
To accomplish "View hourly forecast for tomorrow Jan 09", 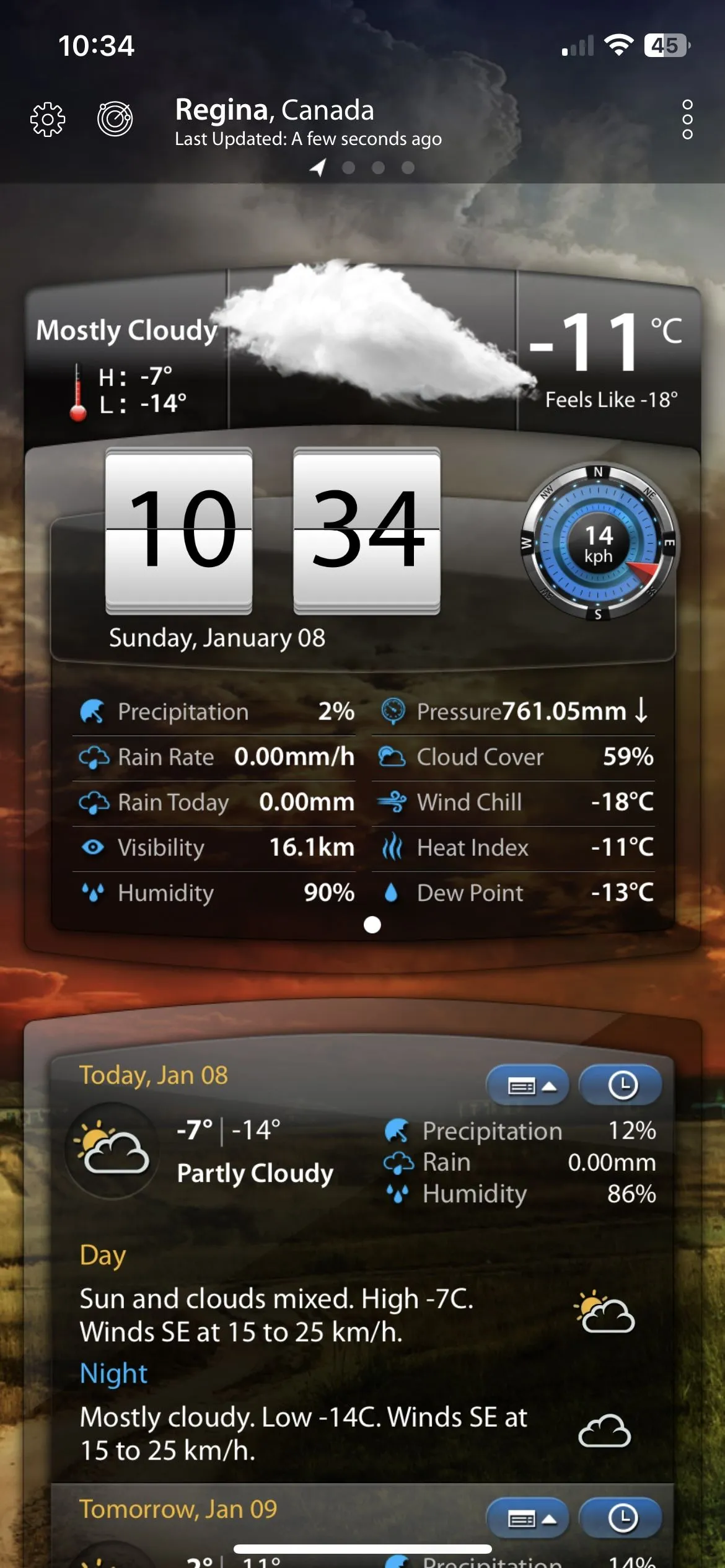I will [x=622, y=1518].
